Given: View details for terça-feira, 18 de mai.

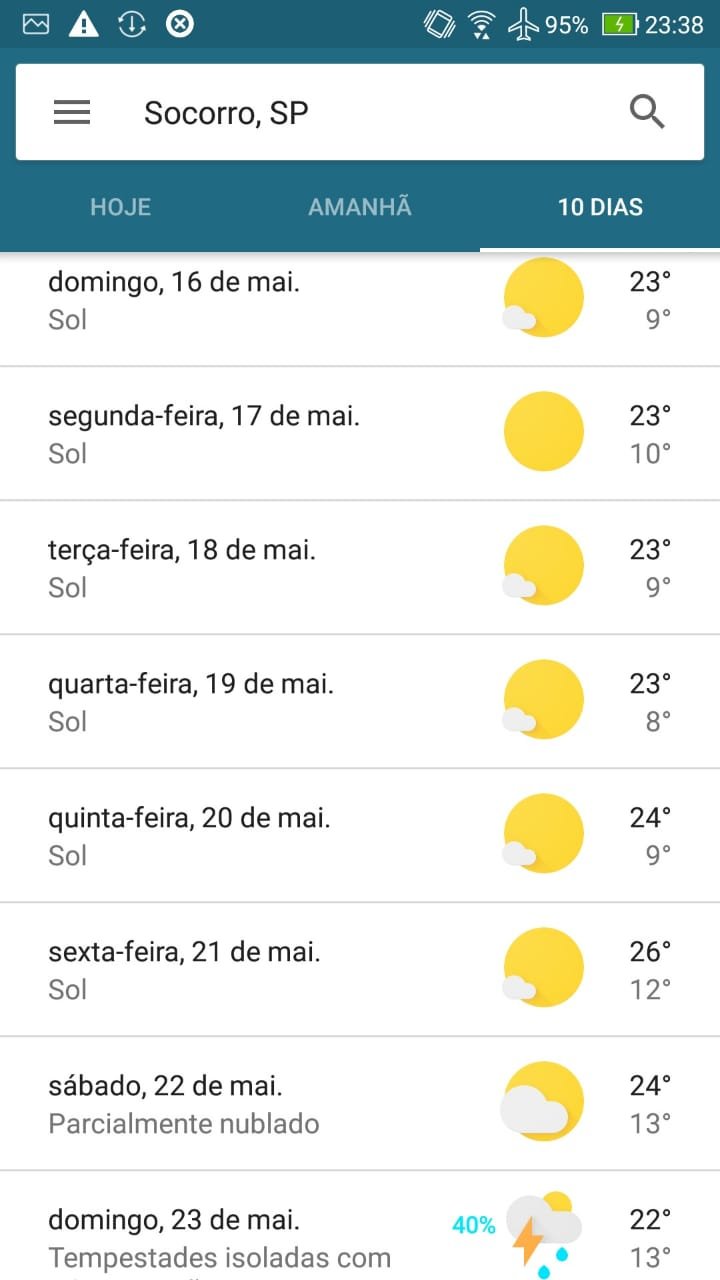Looking at the screenshot, I should (x=360, y=567).
